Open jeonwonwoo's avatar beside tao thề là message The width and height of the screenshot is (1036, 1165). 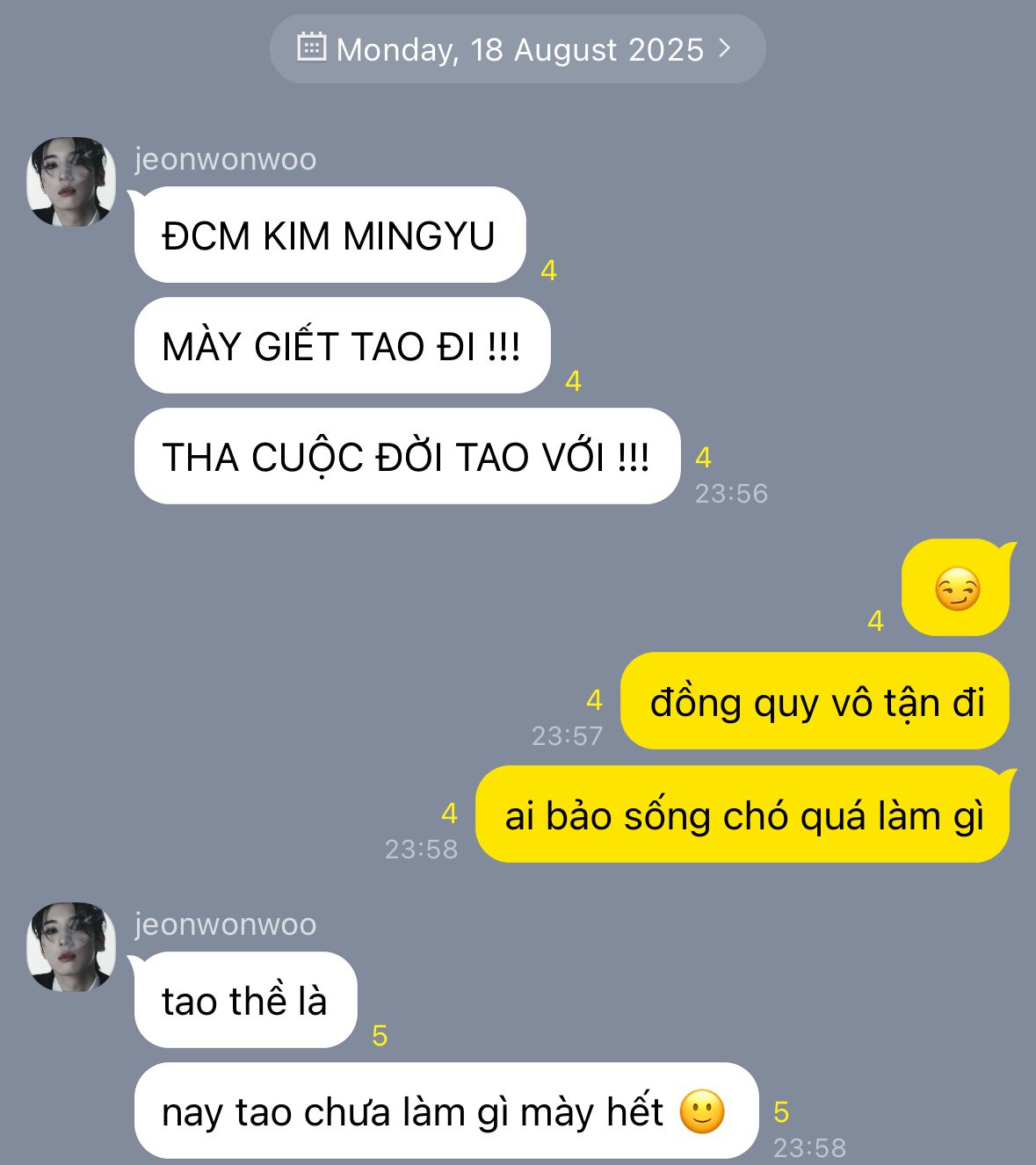pos(71,947)
